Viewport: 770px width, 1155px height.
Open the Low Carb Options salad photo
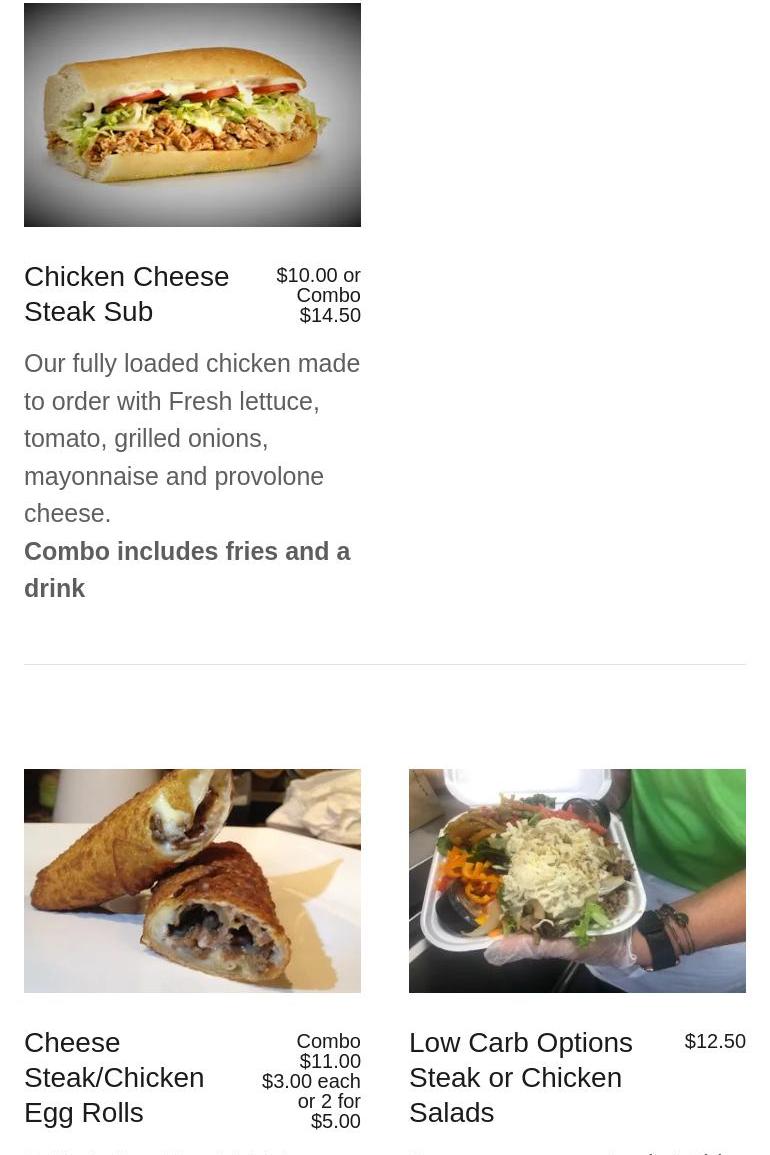pos(577,880)
